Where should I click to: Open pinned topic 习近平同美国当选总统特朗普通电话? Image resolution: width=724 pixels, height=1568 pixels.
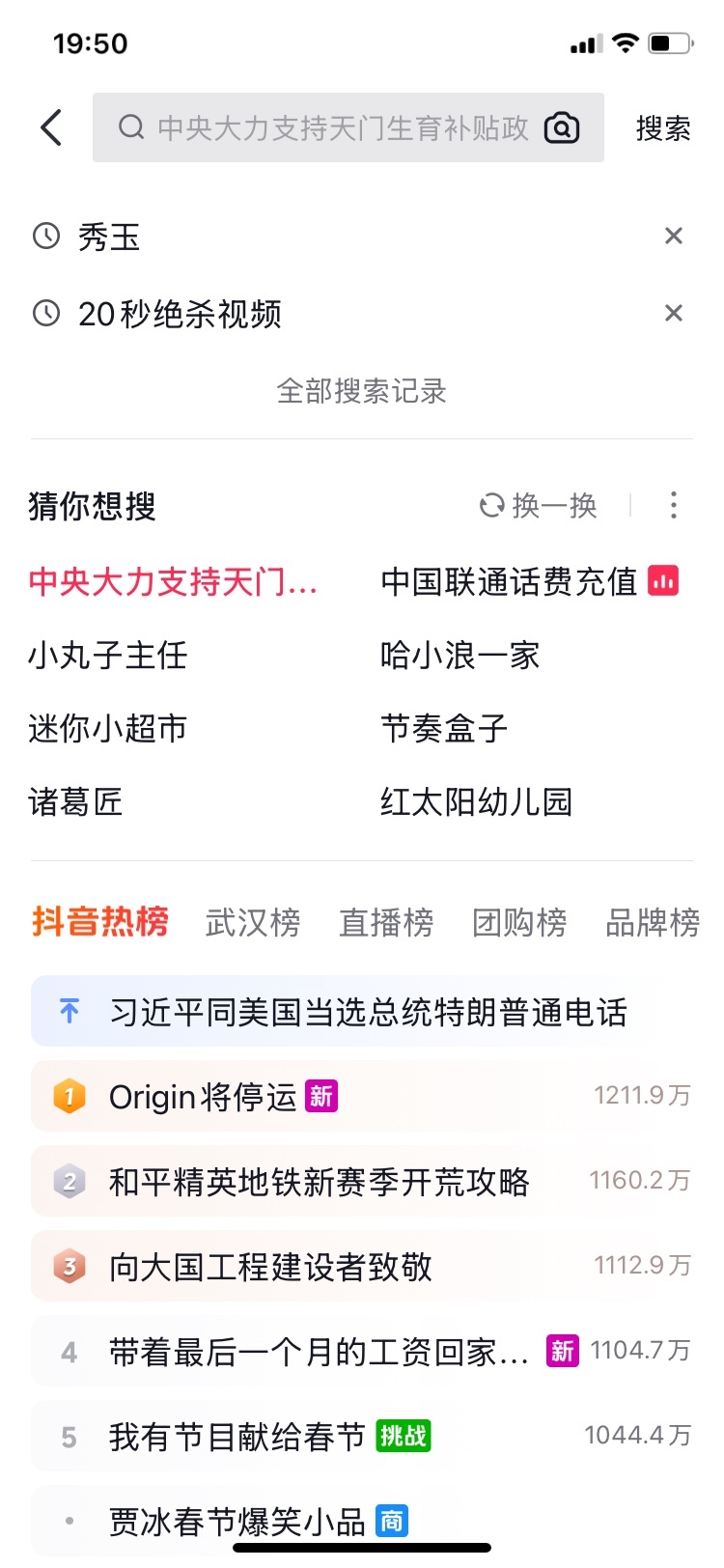click(367, 1012)
